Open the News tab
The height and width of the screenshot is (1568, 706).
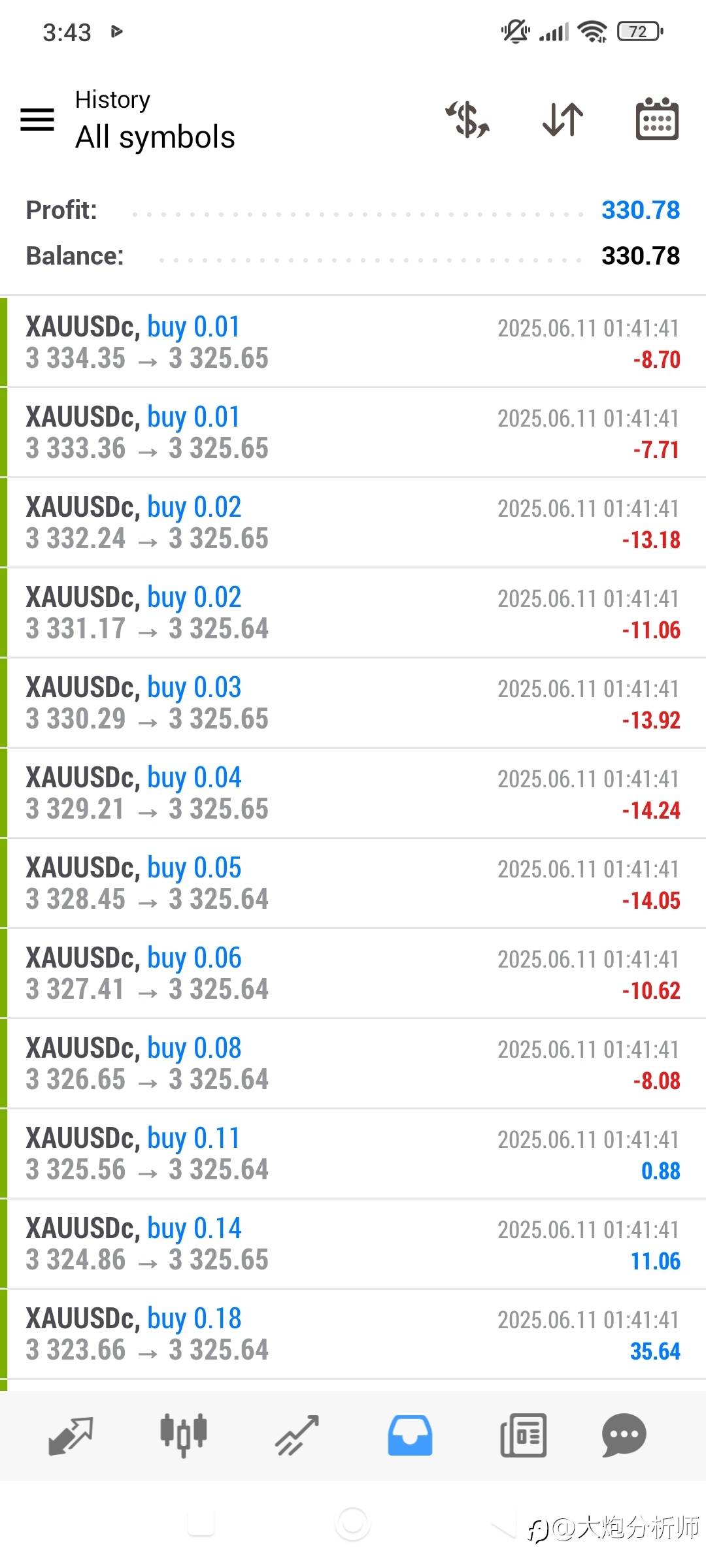(523, 1435)
